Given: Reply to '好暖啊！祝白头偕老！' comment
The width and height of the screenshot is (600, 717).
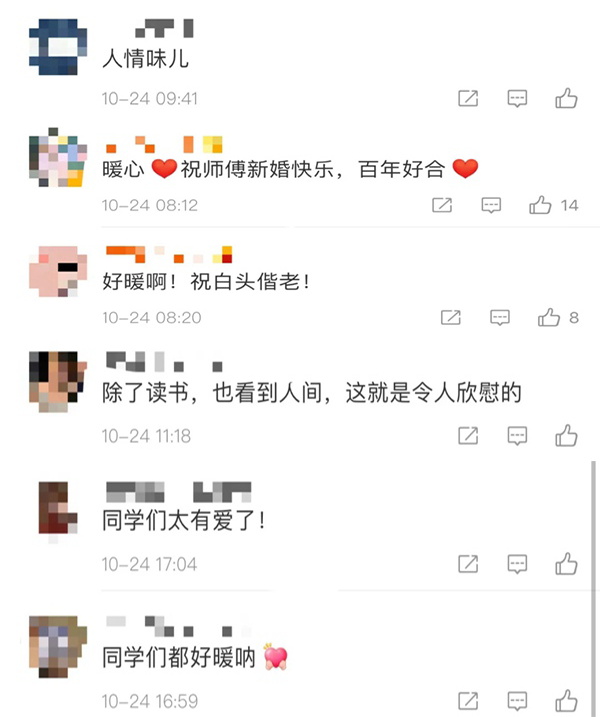Looking at the screenshot, I should point(499,318).
